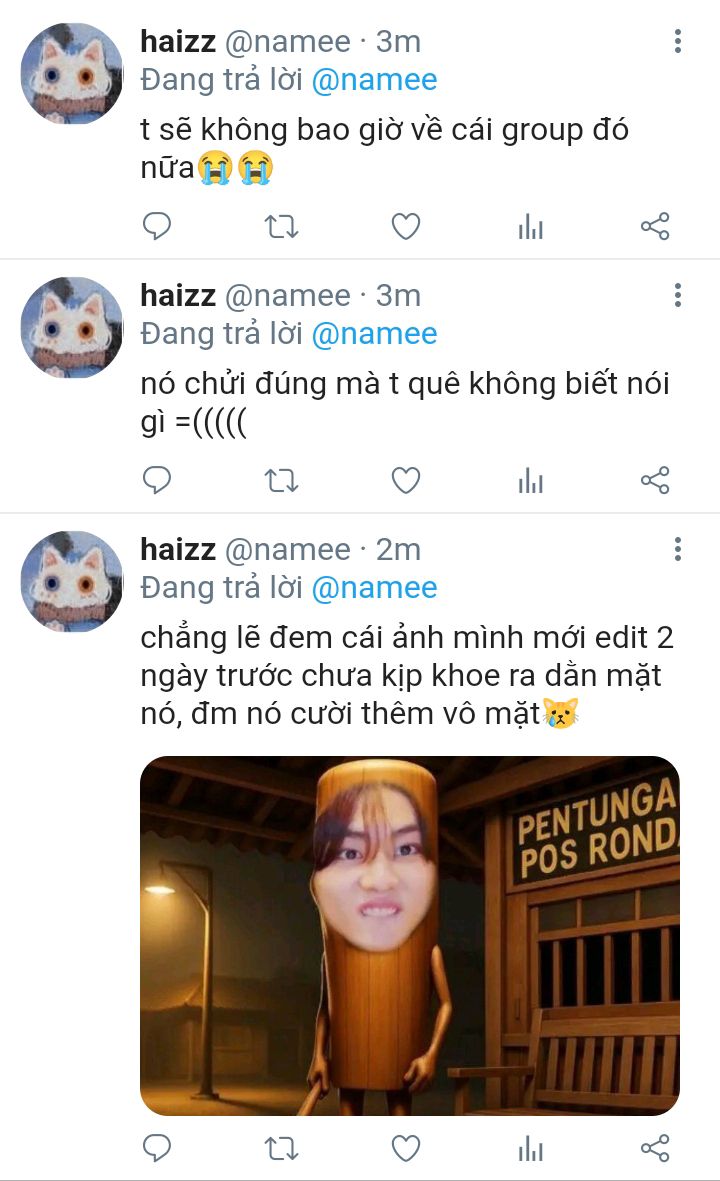This screenshot has height=1181, width=720.
Task: Share the tweet with the image
Action: (655, 1148)
